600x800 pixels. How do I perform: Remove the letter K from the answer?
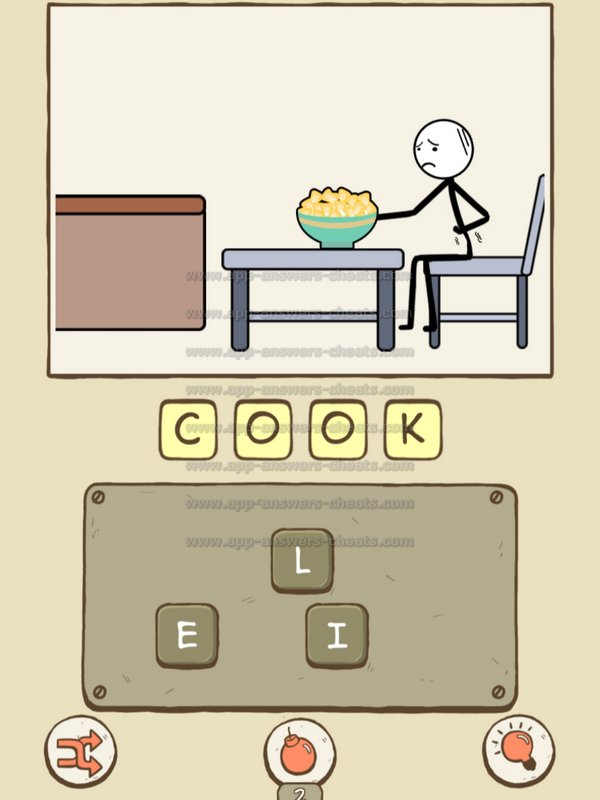click(x=411, y=431)
